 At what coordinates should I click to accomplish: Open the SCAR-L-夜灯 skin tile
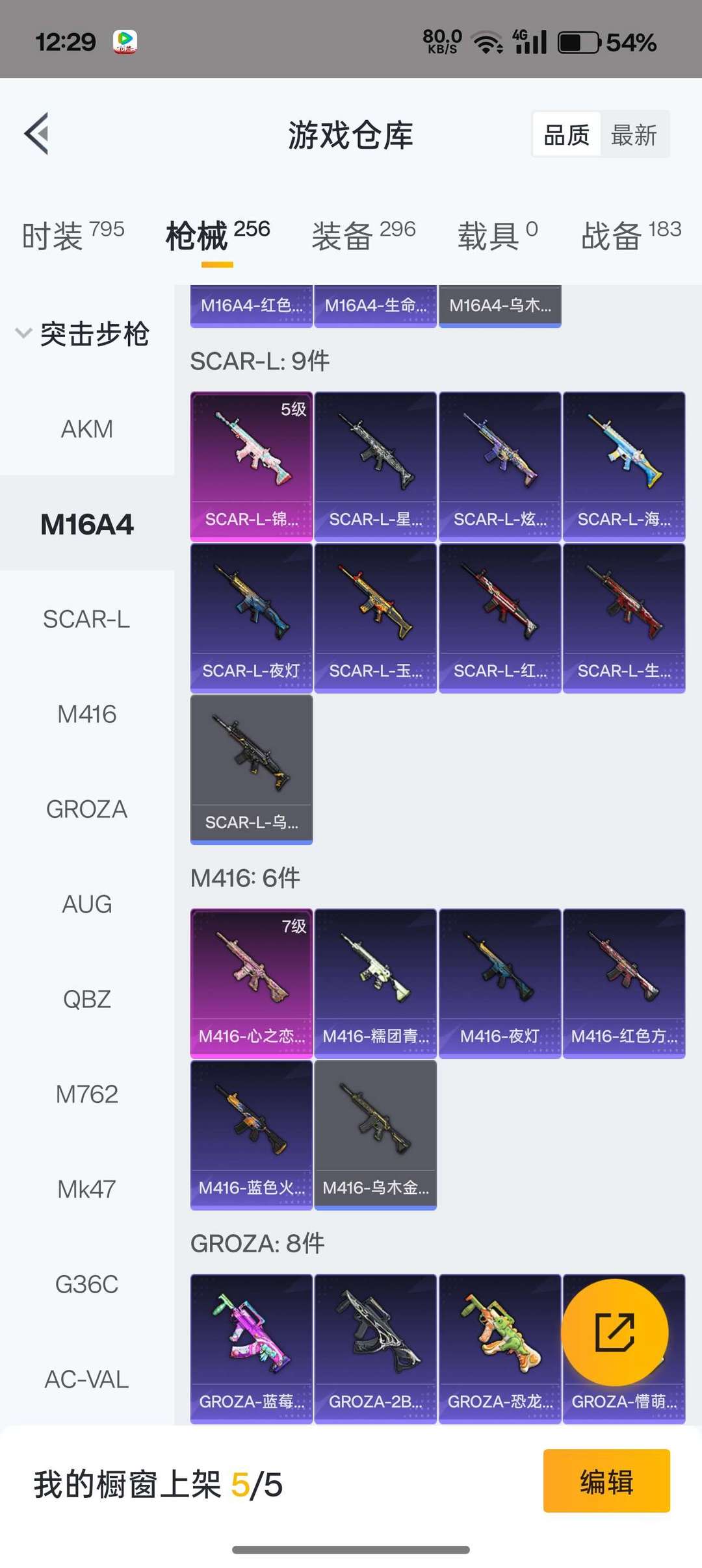251,618
